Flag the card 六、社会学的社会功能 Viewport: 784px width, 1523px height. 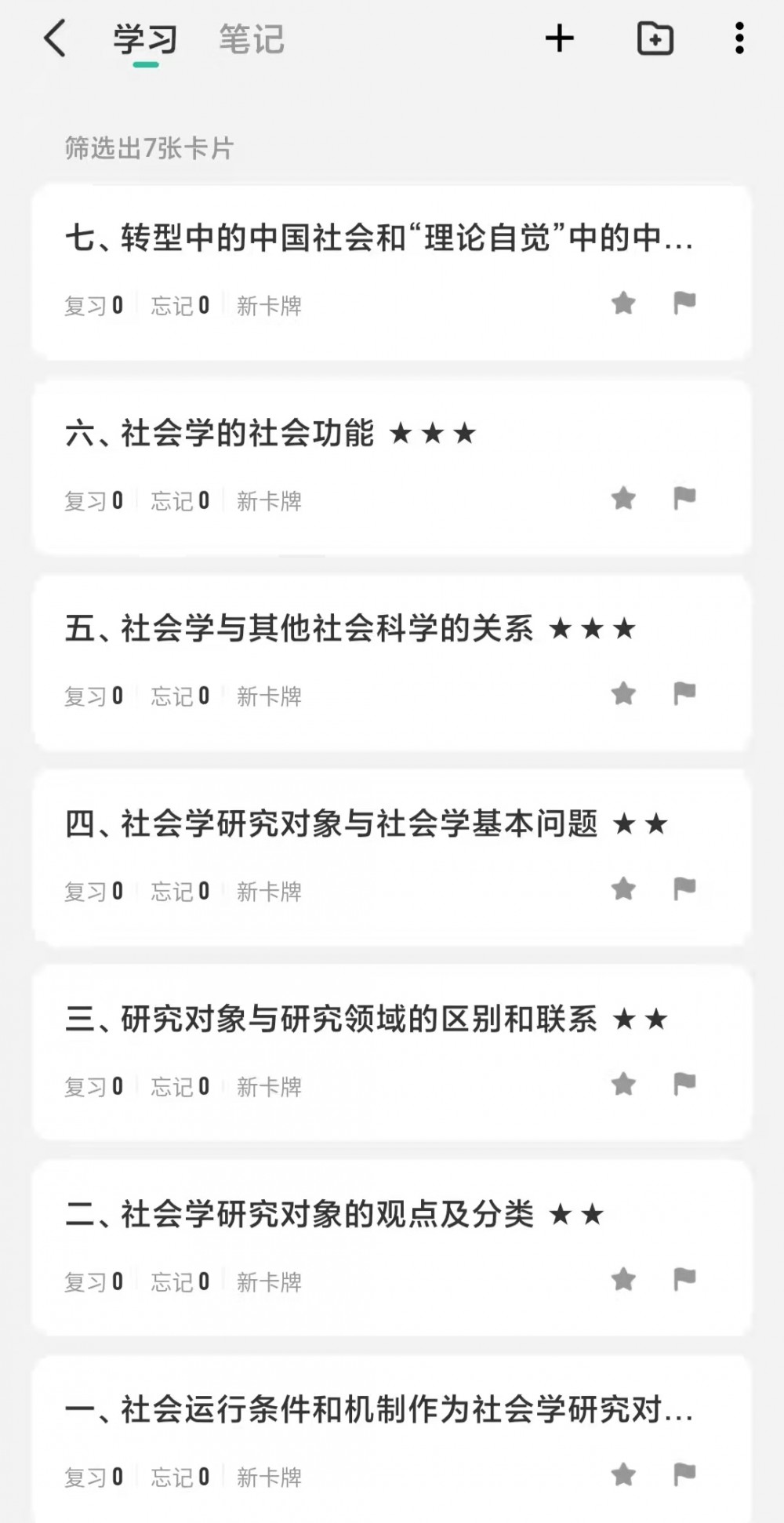[684, 498]
